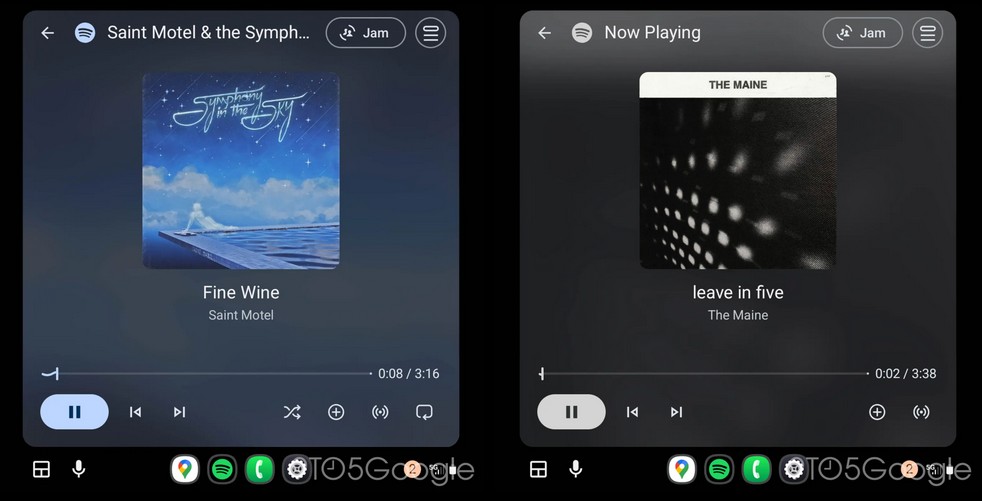Viewport: 982px width, 501px height.
Task: Start a Jam from the Now Playing screen
Action: coord(862,33)
